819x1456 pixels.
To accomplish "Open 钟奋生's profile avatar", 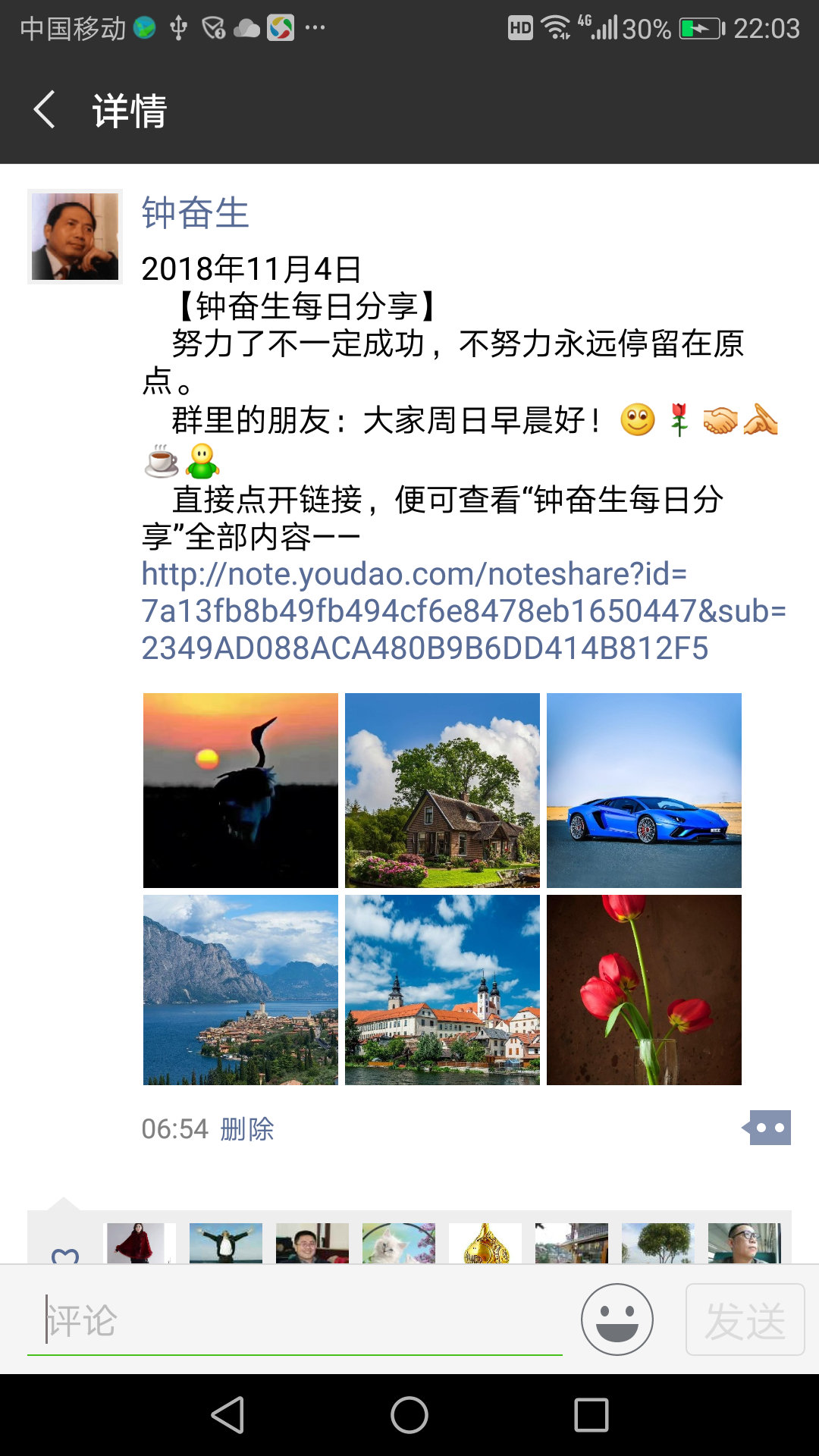I will [75, 237].
